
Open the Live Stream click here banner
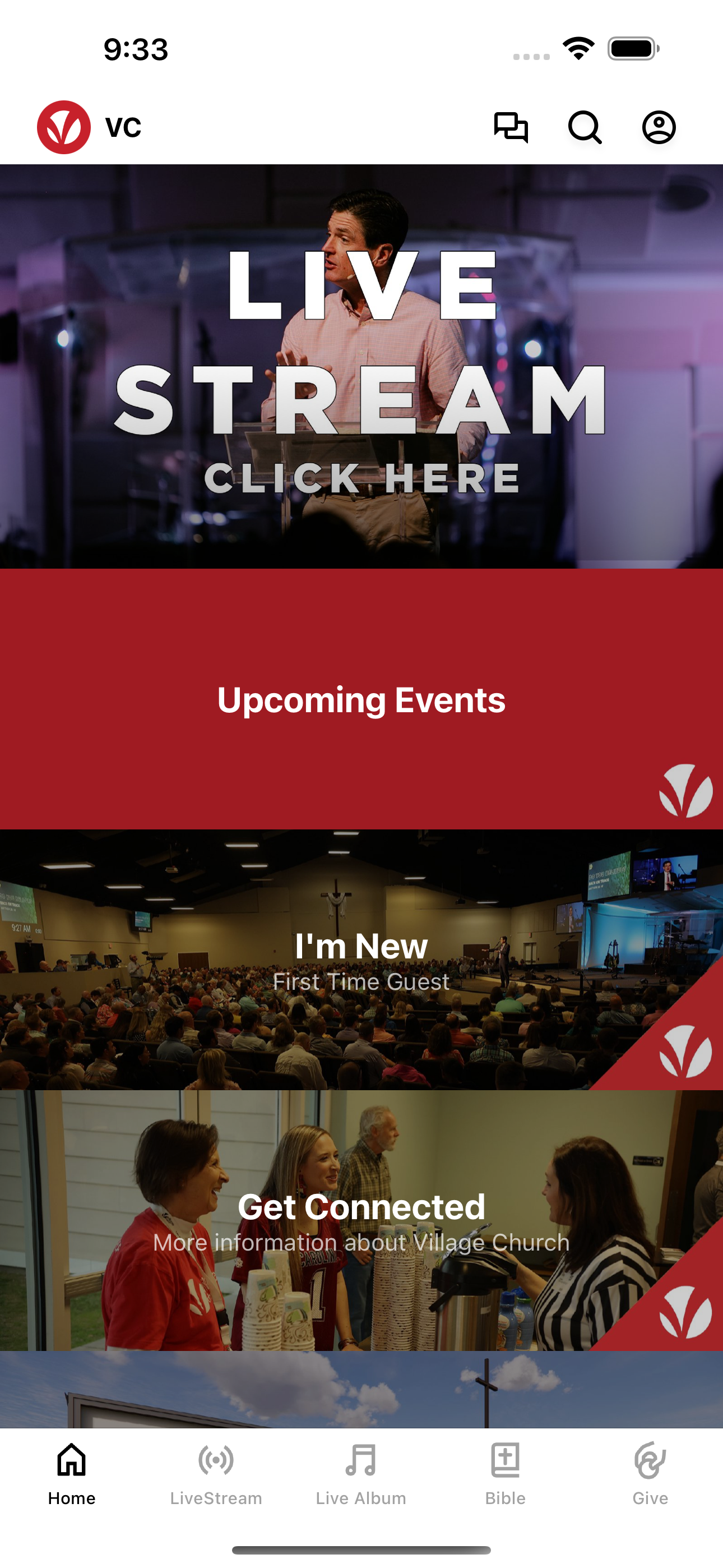click(x=361, y=365)
